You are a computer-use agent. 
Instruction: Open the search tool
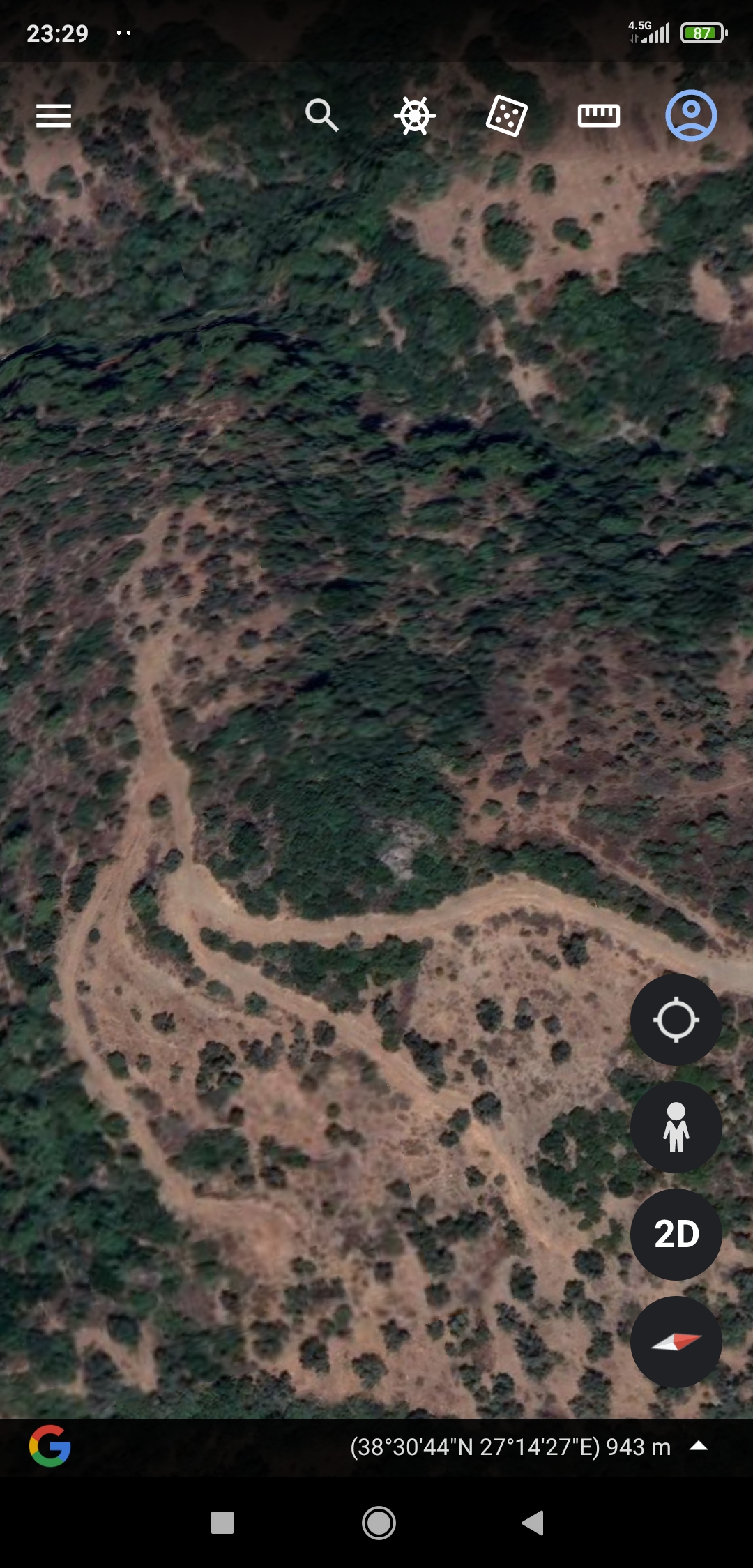pos(322,115)
